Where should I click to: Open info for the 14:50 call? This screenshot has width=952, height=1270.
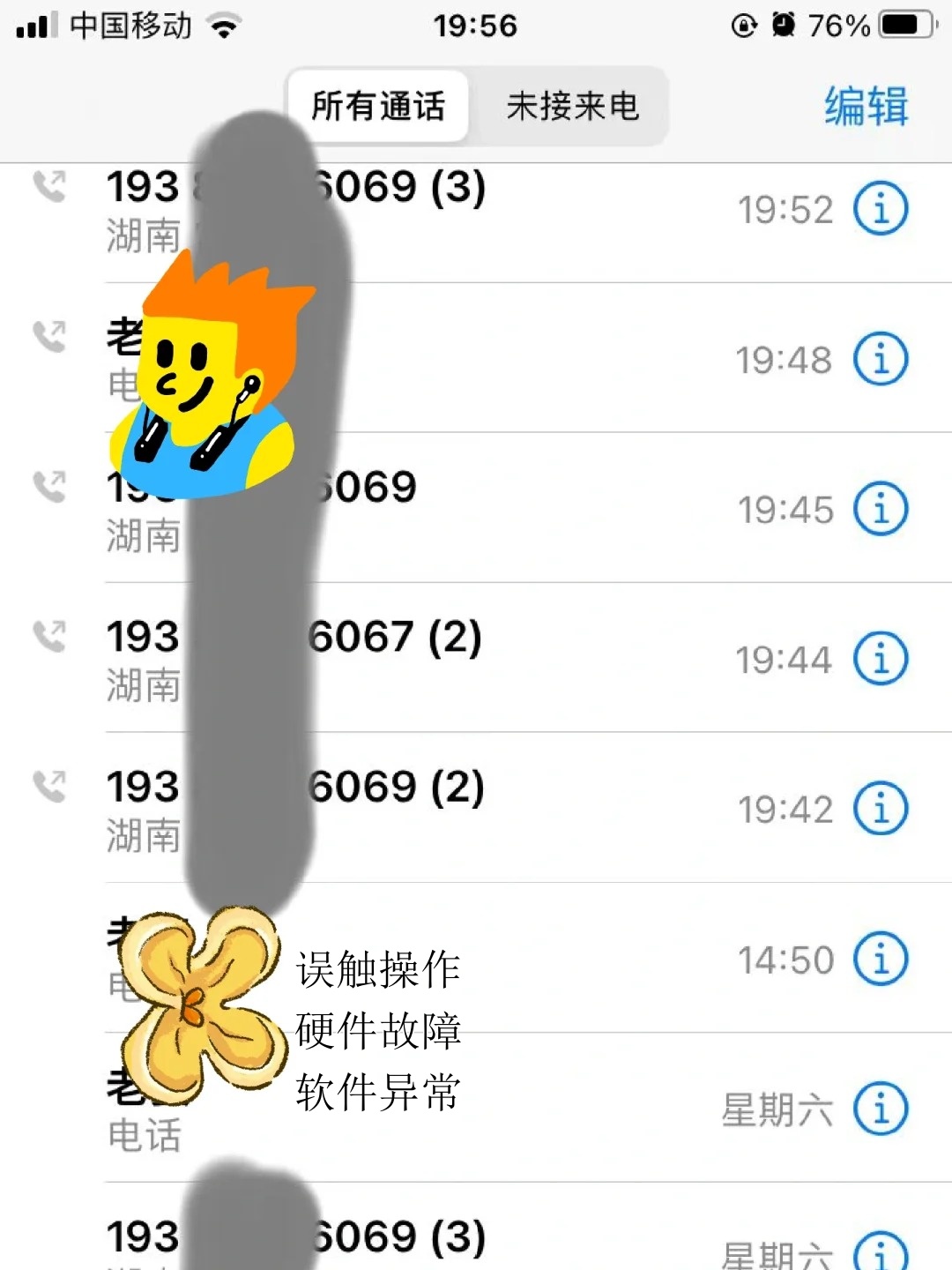(x=880, y=959)
